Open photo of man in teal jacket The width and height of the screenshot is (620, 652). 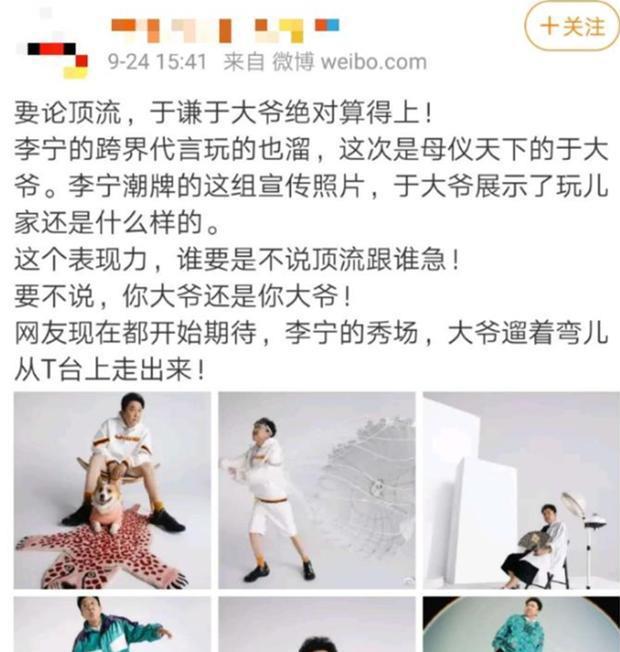coord(112,626)
